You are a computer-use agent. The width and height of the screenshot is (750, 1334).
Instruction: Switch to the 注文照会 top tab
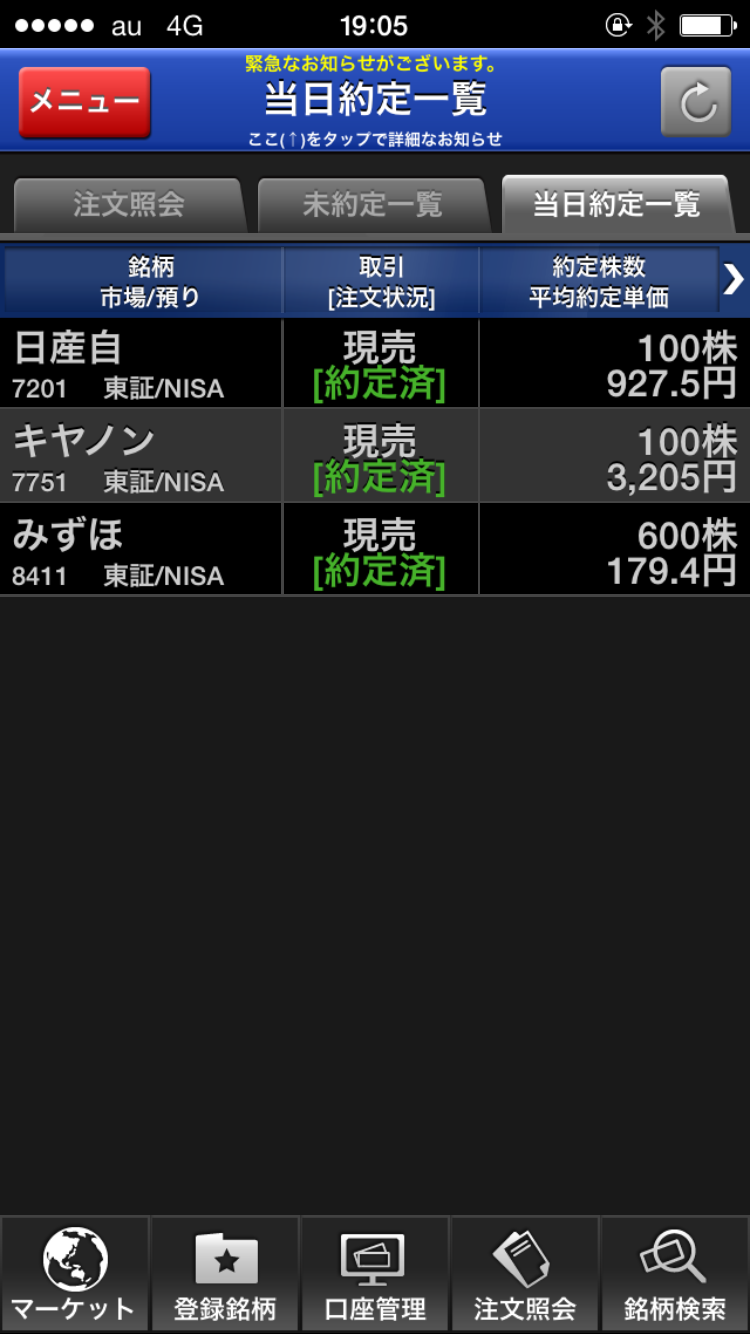tap(128, 205)
